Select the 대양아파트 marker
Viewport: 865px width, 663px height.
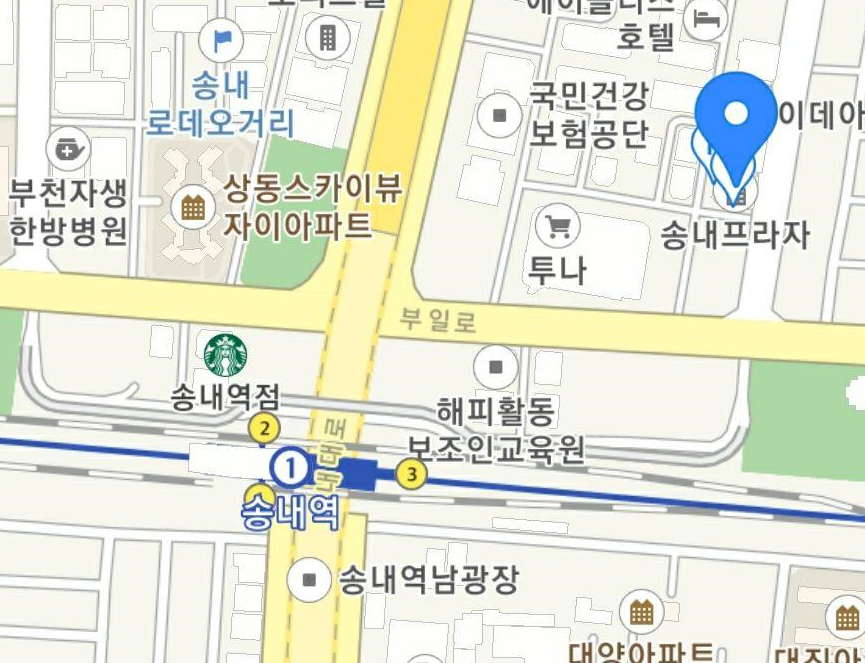pyautogui.click(x=642, y=611)
